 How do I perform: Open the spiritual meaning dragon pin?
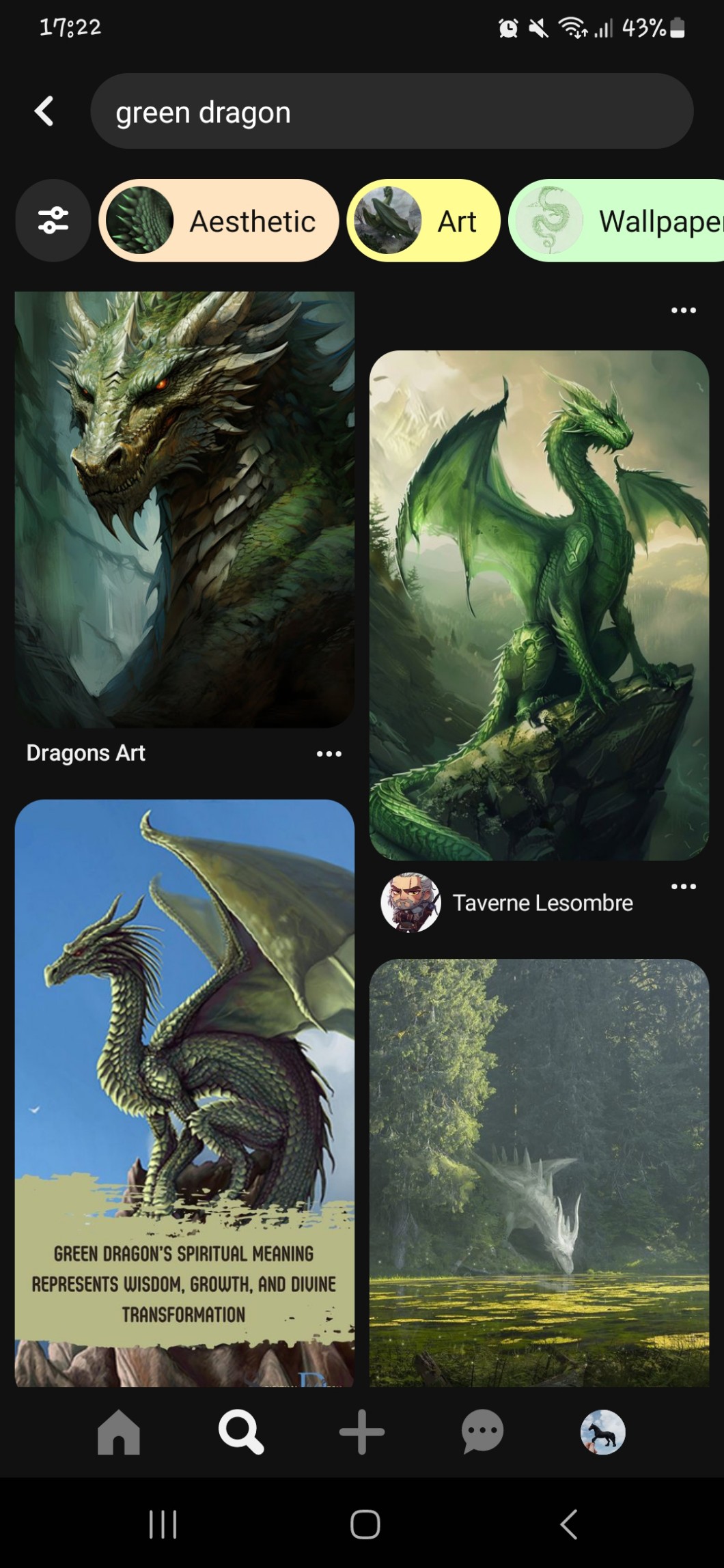coord(184,1093)
